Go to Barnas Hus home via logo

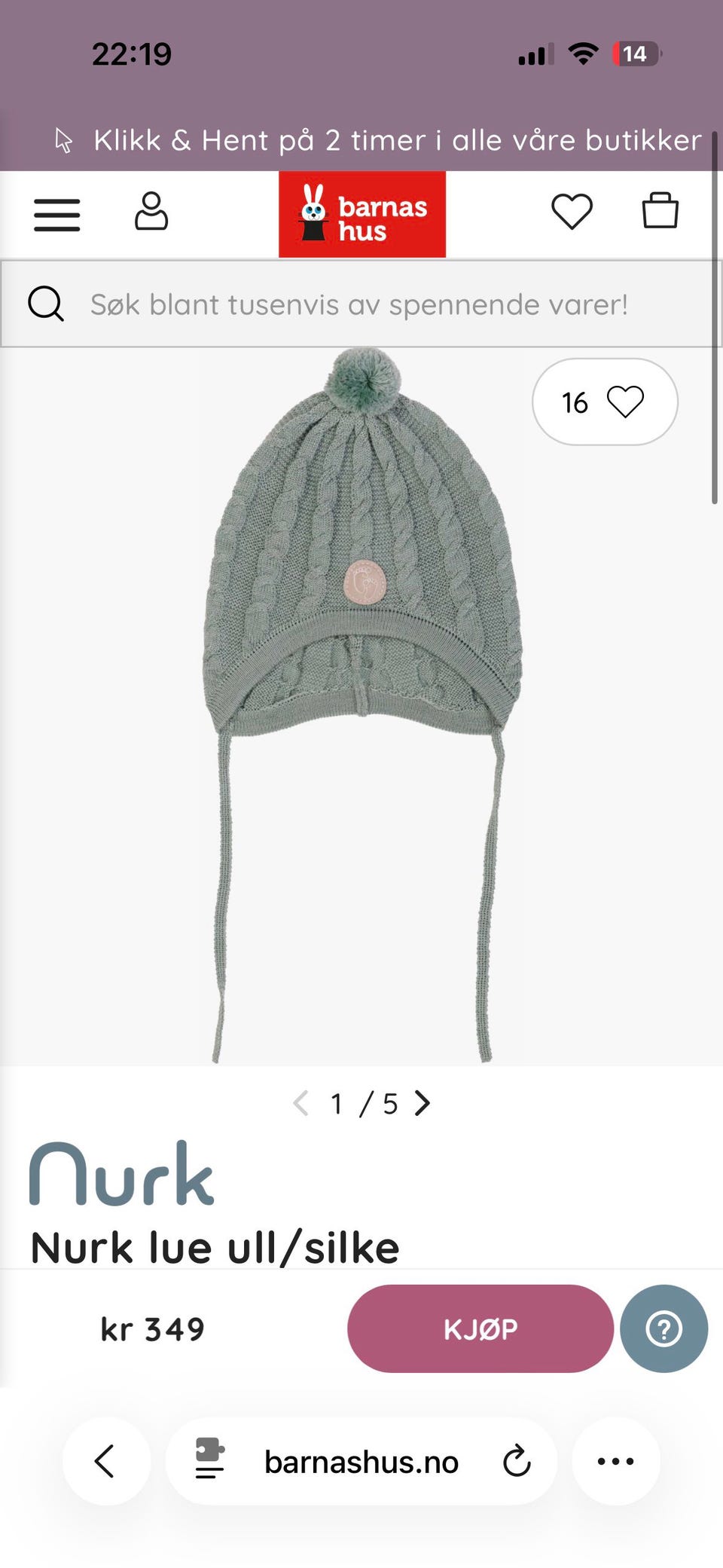click(x=362, y=214)
